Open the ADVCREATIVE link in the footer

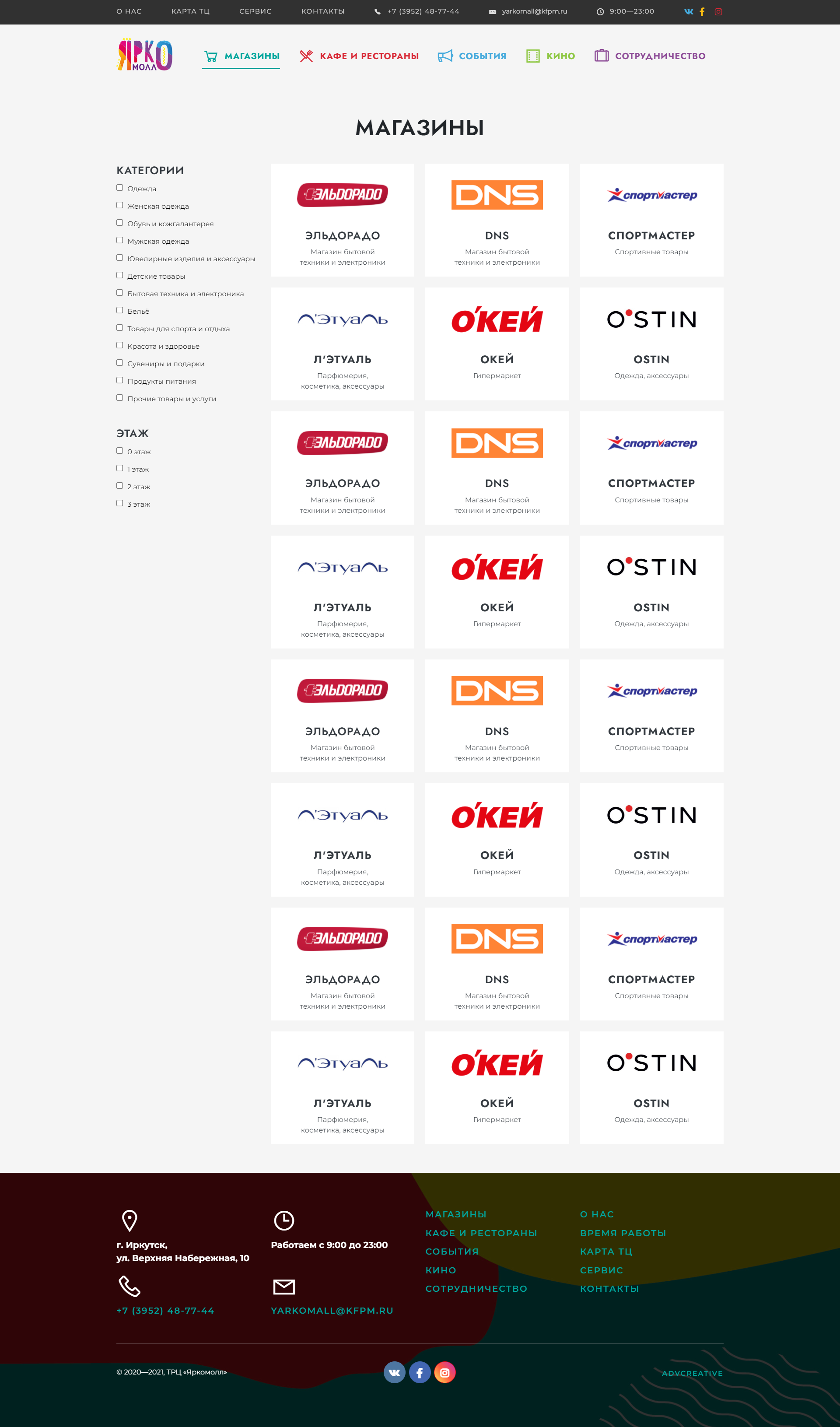pos(692,1373)
